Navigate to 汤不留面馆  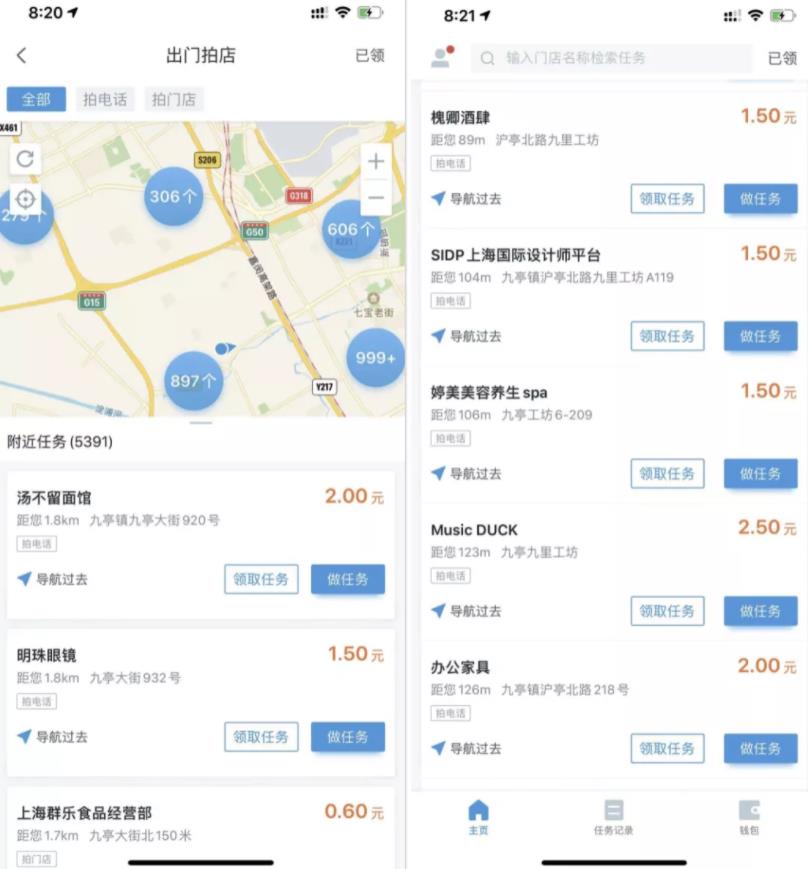click(53, 579)
